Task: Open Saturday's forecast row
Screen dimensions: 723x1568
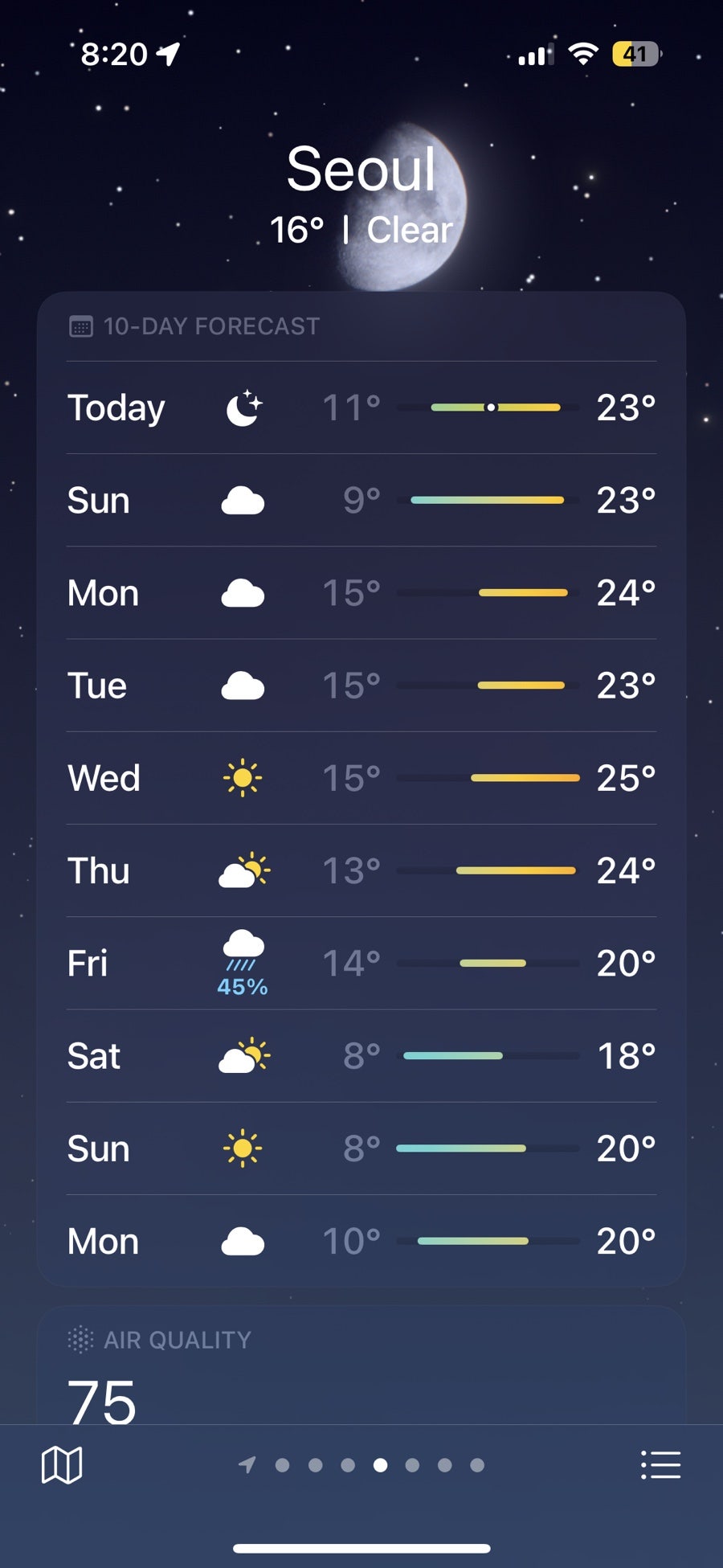Action: pyautogui.click(x=361, y=1056)
